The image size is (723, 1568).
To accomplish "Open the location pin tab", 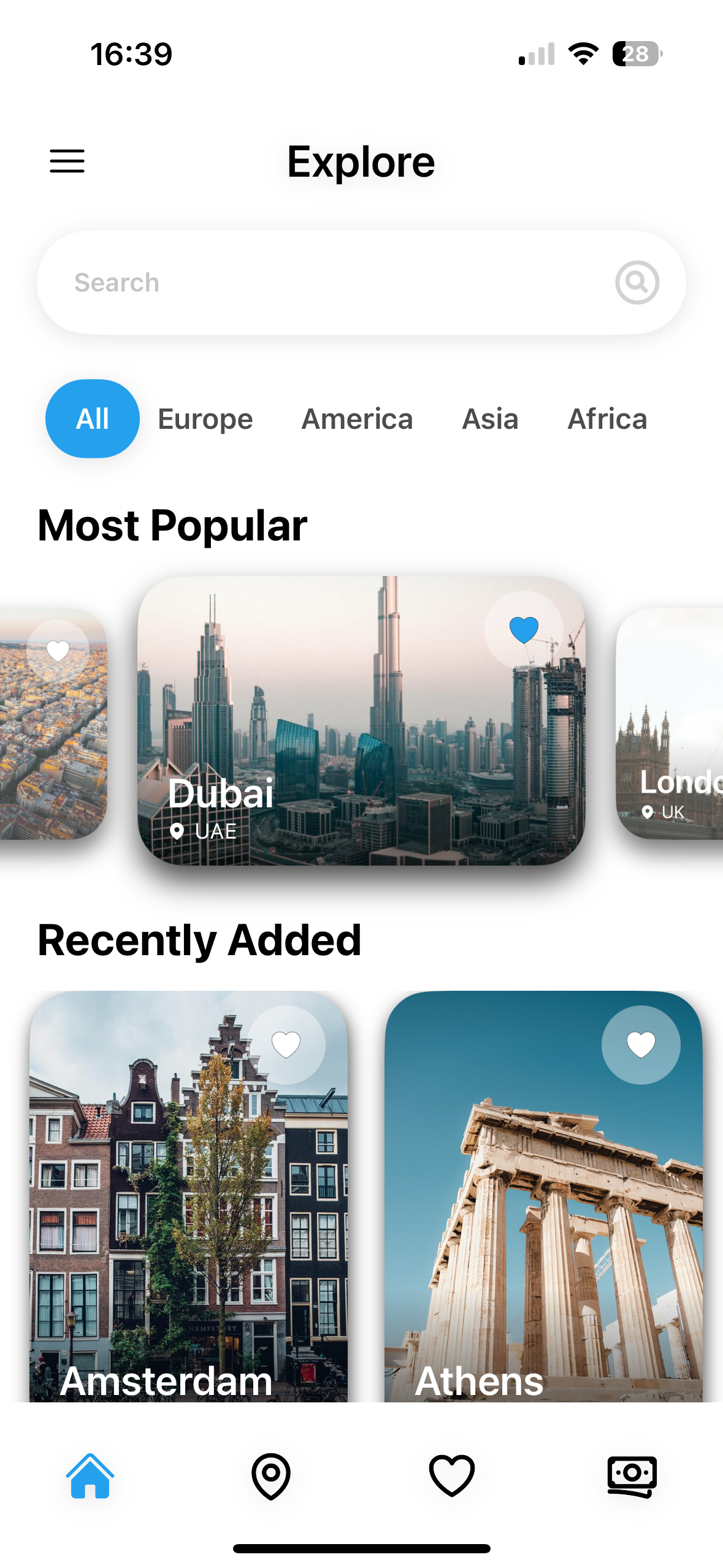I will coord(271,1476).
